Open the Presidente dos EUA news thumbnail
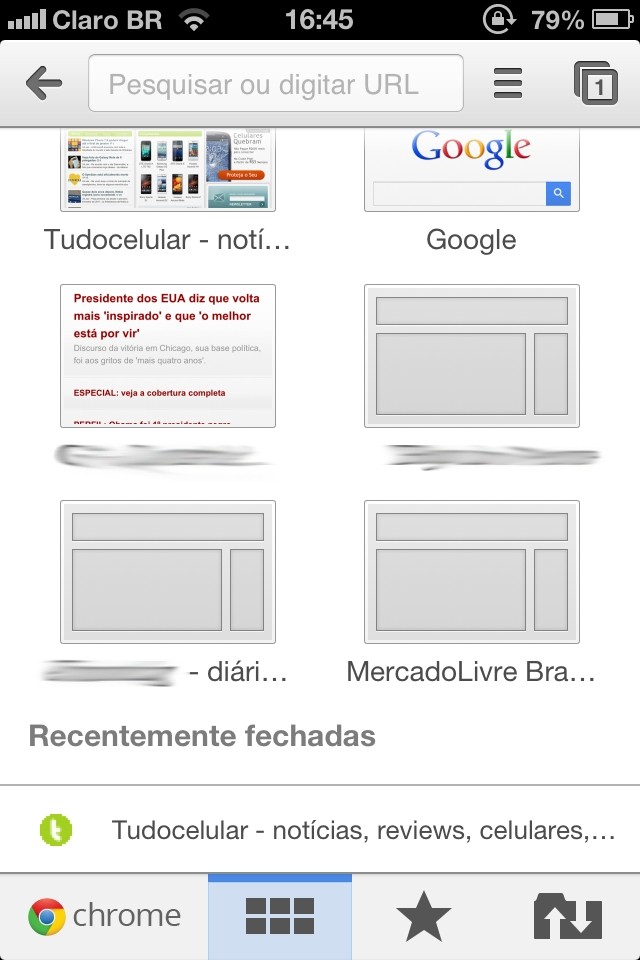Image resolution: width=640 pixels, height=960 pixels. (x=168, y=356)
